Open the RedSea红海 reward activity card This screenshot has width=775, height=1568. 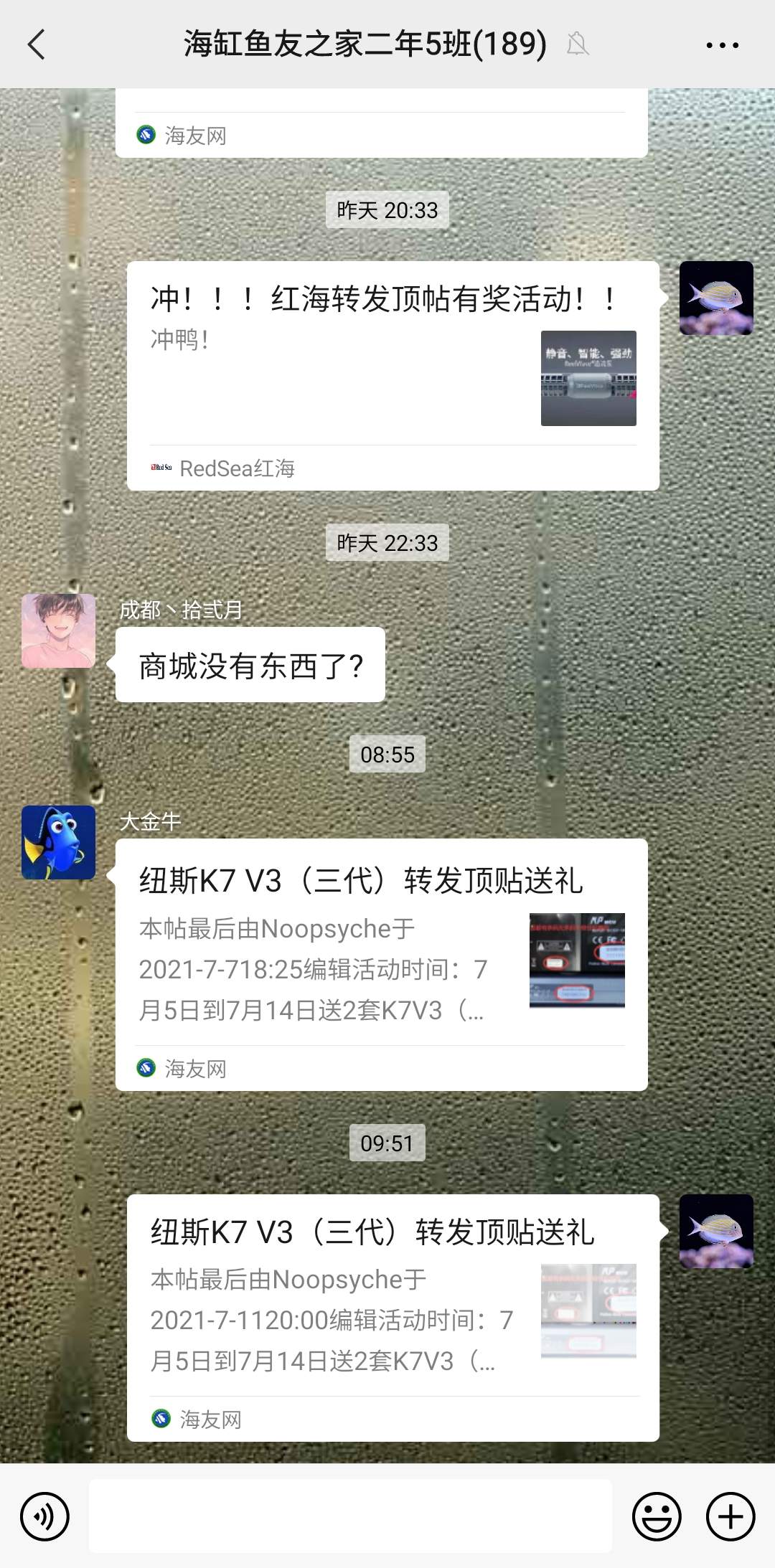(x=393, y=375)
